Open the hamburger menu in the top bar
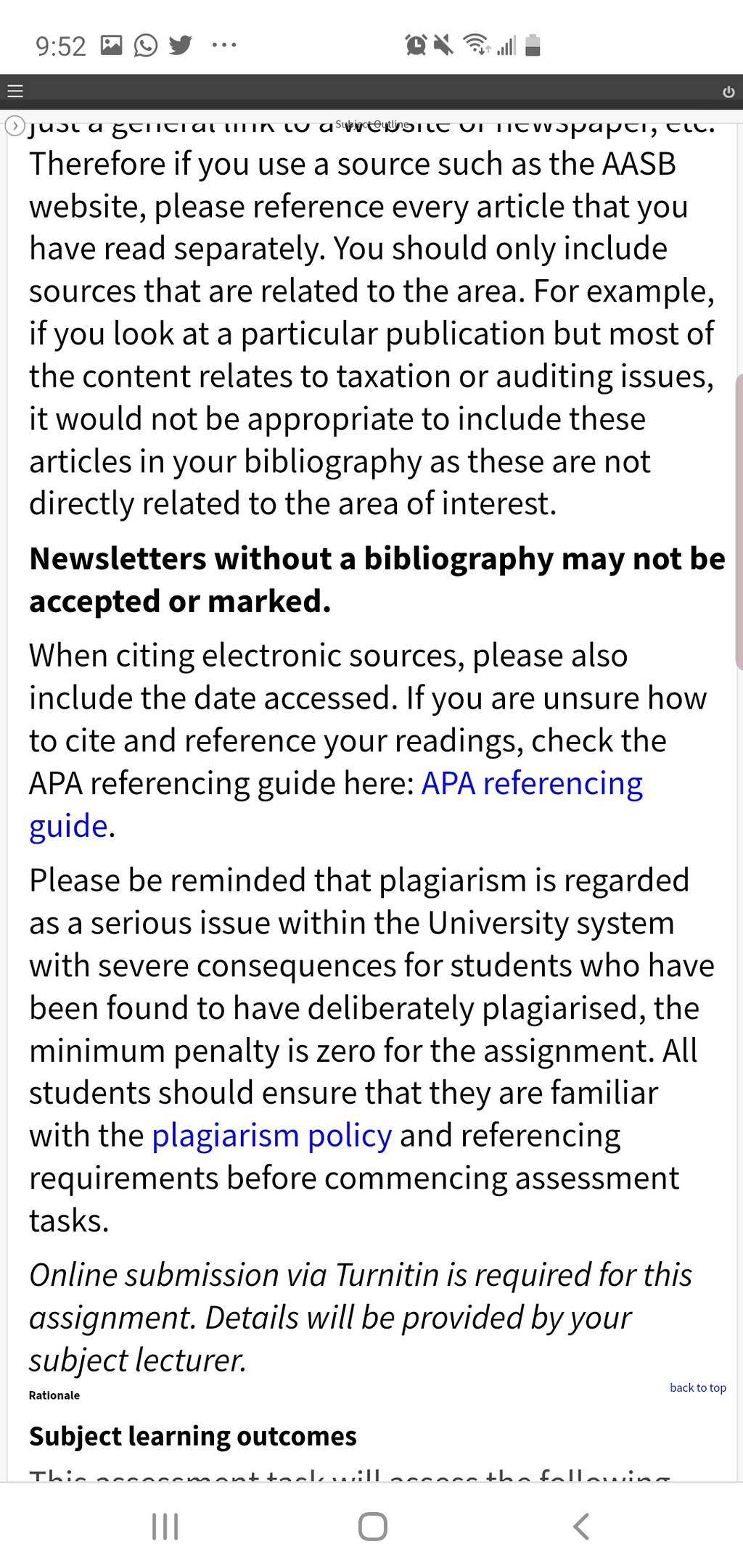Image resolution: width=743 pixels, height=1568 pixels. pos(15,91)
